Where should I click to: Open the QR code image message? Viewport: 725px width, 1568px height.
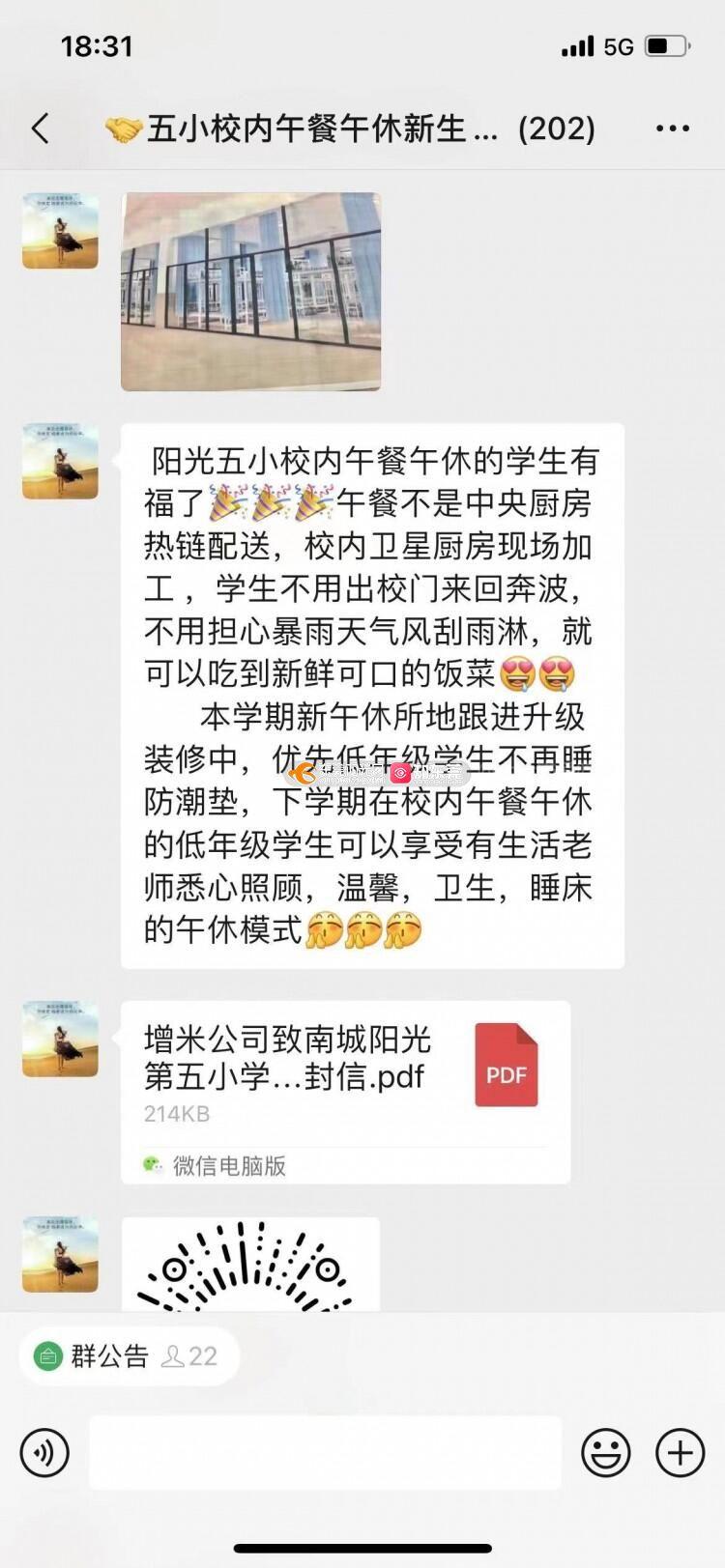tap(250, 1266)
